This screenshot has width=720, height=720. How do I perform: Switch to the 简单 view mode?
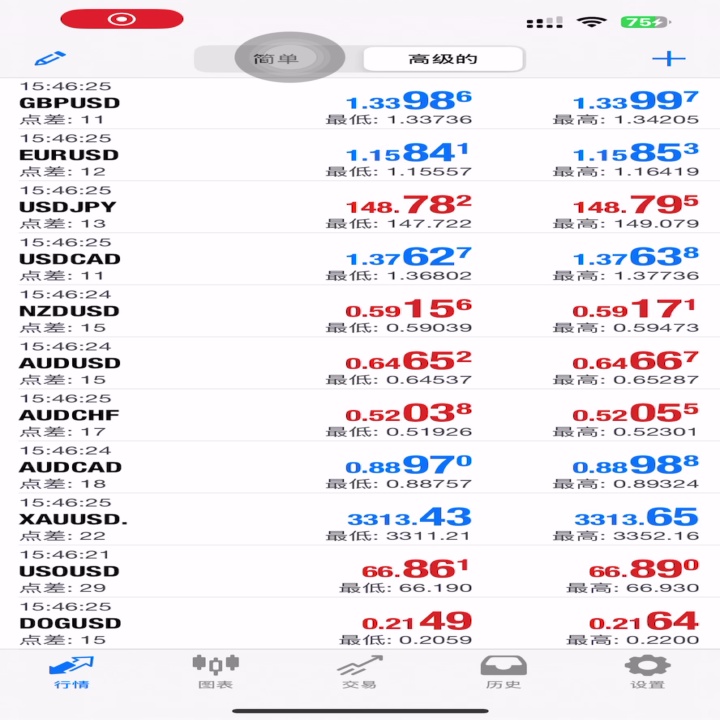(277, 59)
